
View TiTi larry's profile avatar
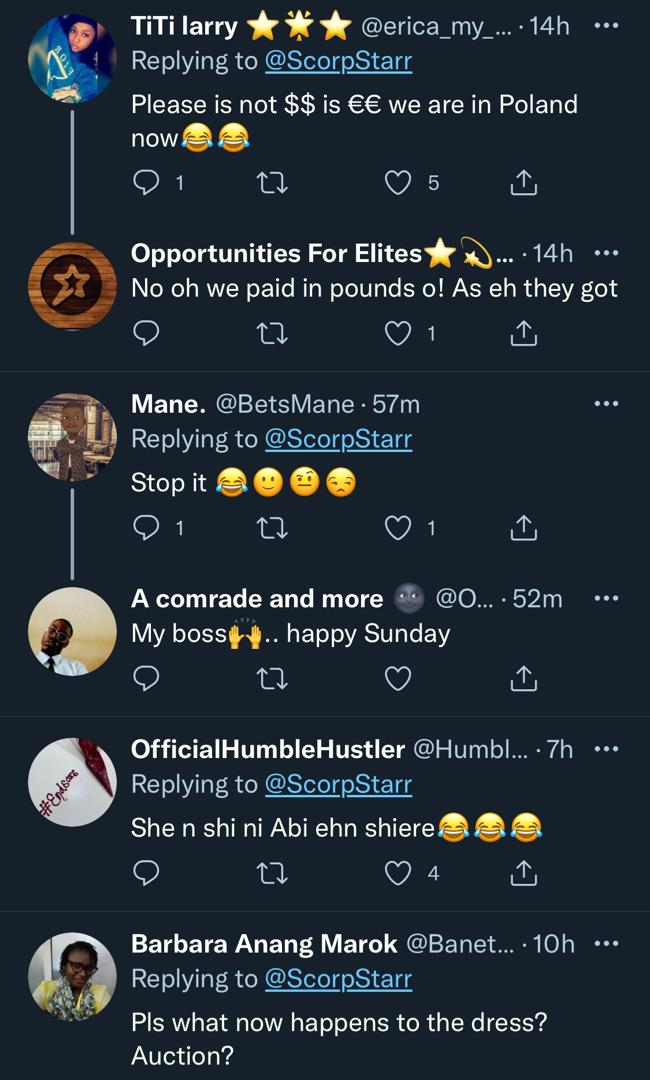pos(72,59)
